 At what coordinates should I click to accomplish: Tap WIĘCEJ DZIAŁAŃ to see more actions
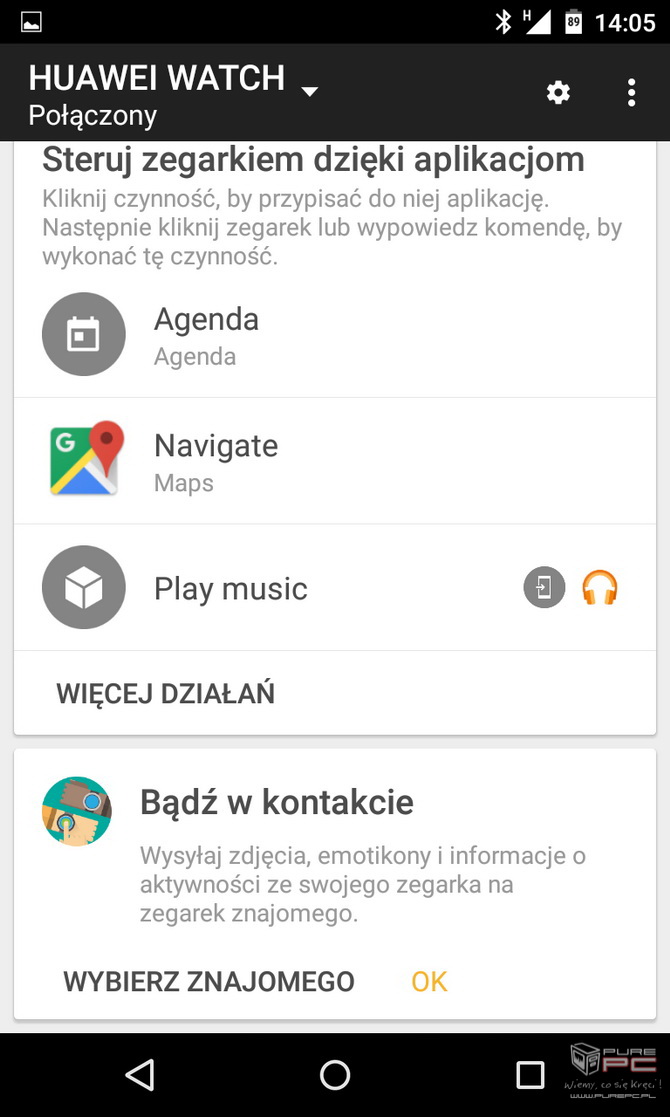(x=166, y=693)
